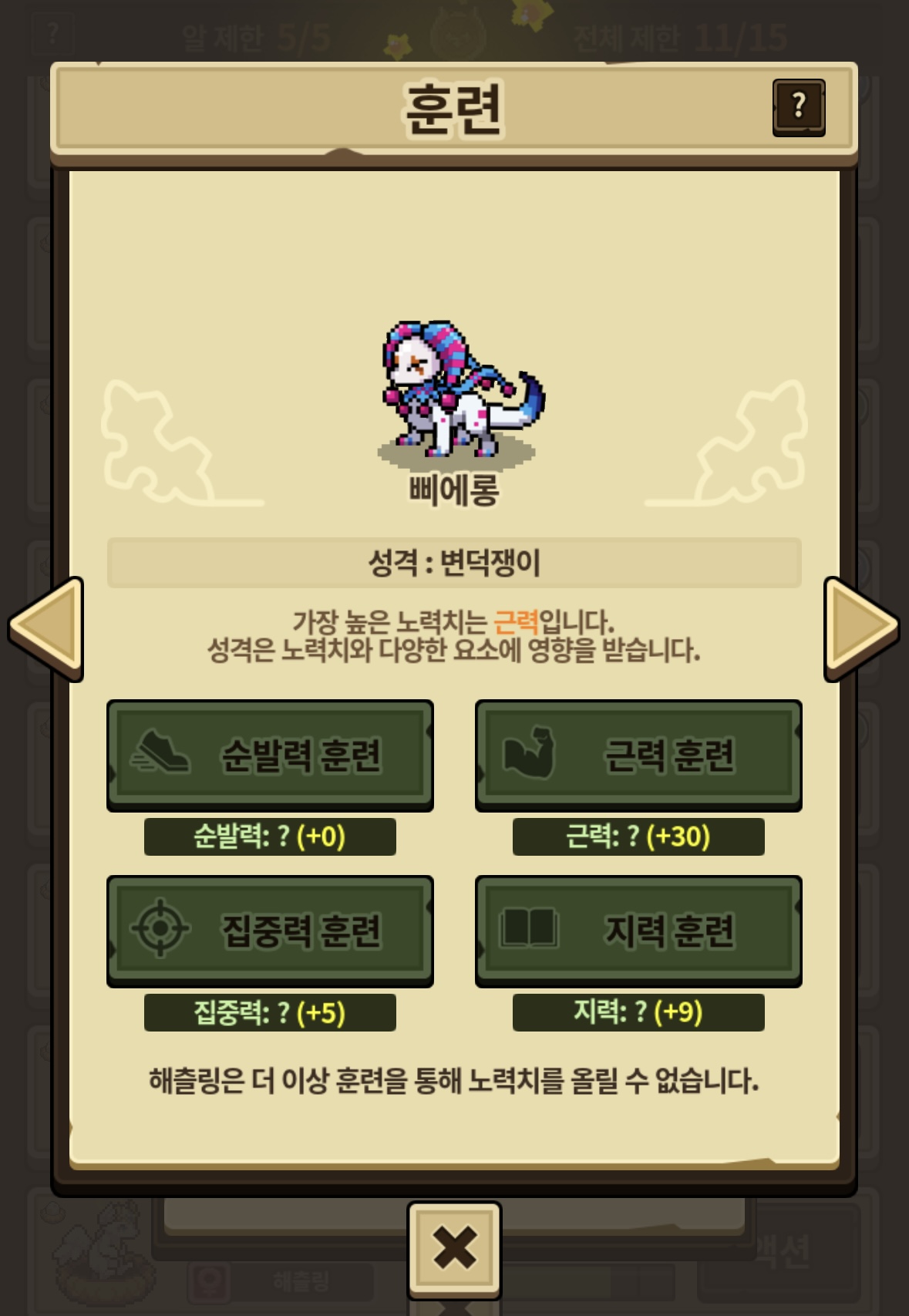Select 순발력 훈련 button
909x1316 pixels.
[270, 755]
